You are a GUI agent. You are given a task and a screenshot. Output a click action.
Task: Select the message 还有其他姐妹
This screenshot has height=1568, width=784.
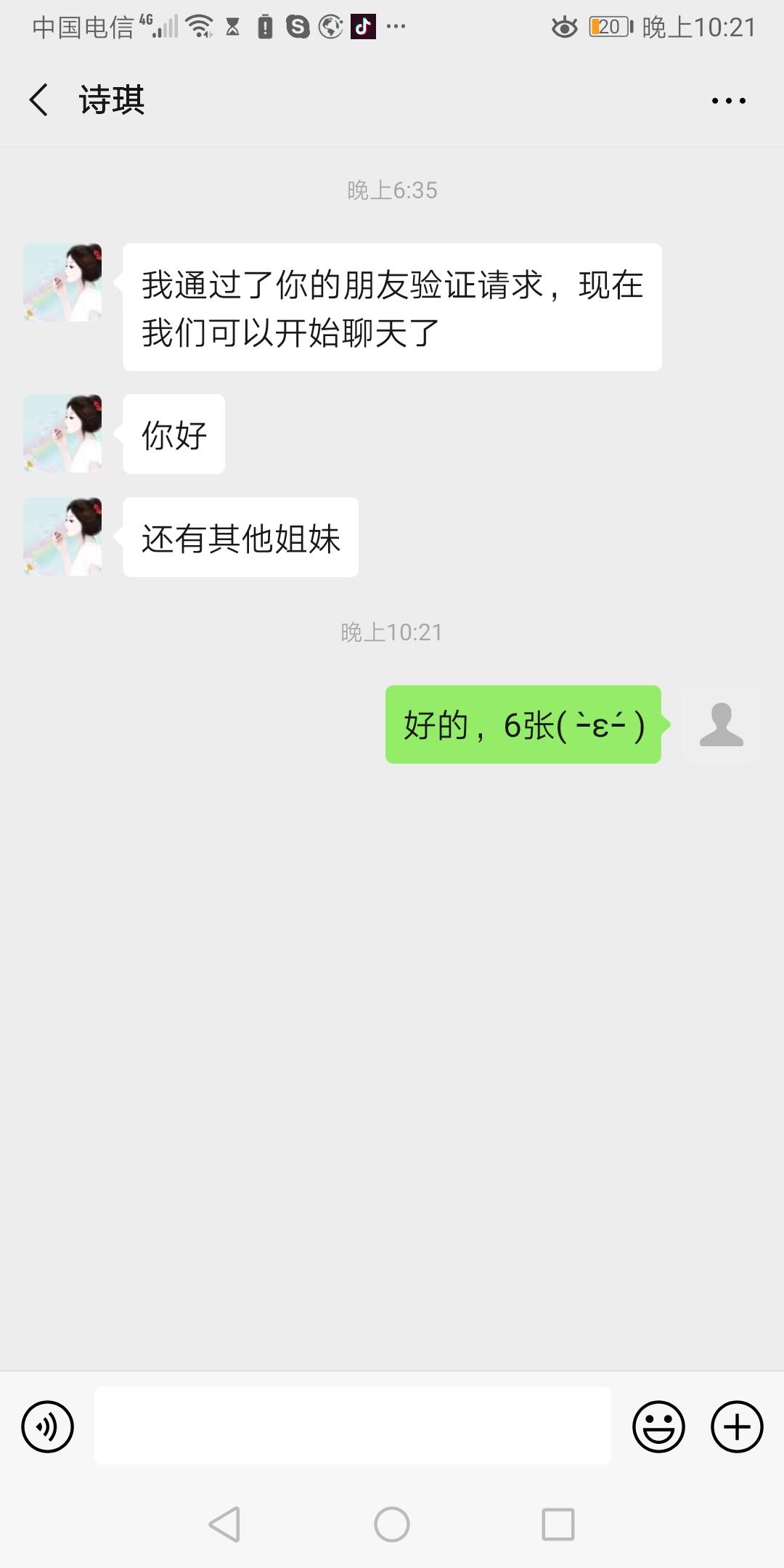point(240,537)
